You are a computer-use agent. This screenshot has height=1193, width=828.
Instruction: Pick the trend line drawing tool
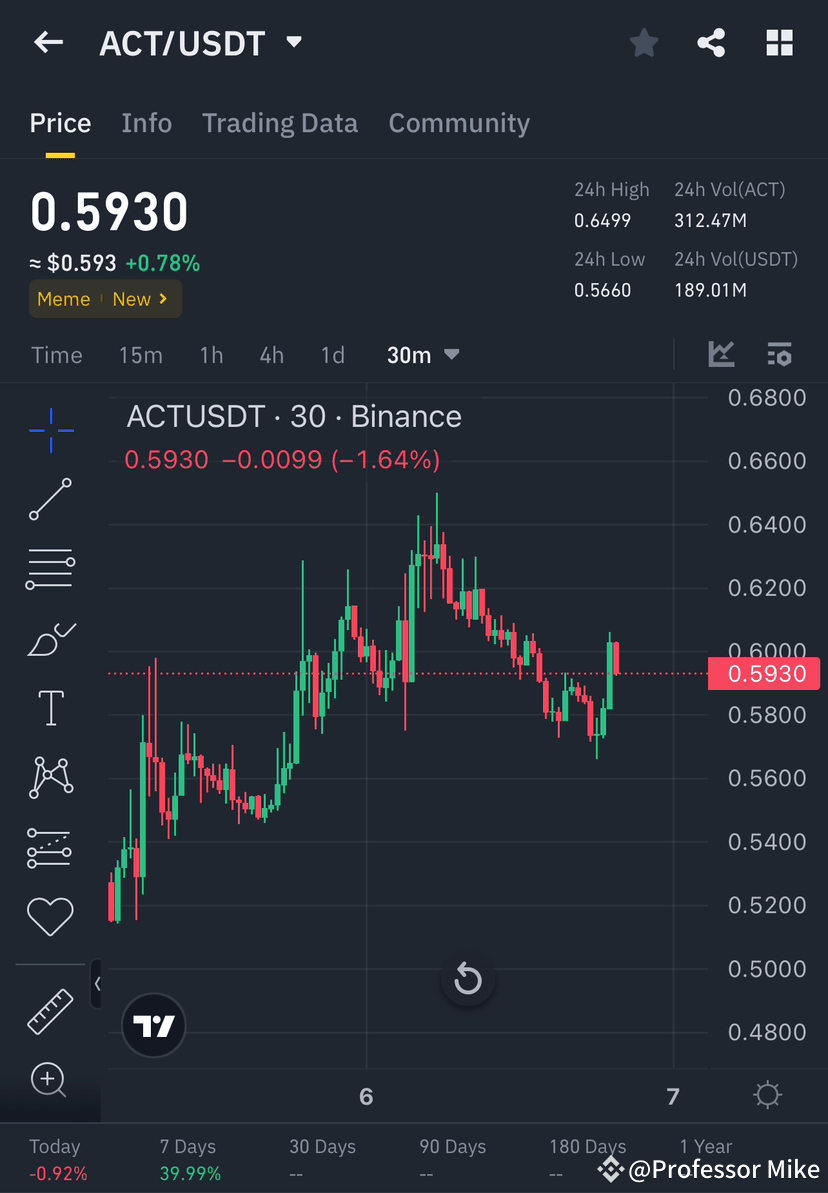click(x=50, y=499)
